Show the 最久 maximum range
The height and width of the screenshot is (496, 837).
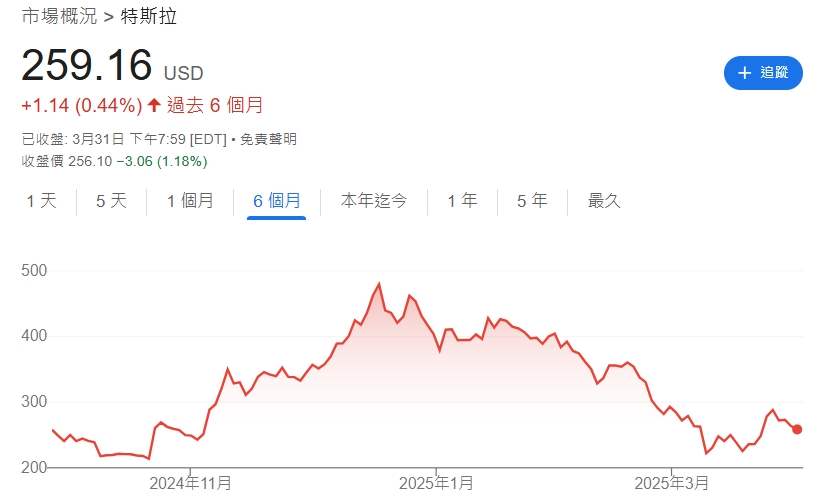point(604,201)
